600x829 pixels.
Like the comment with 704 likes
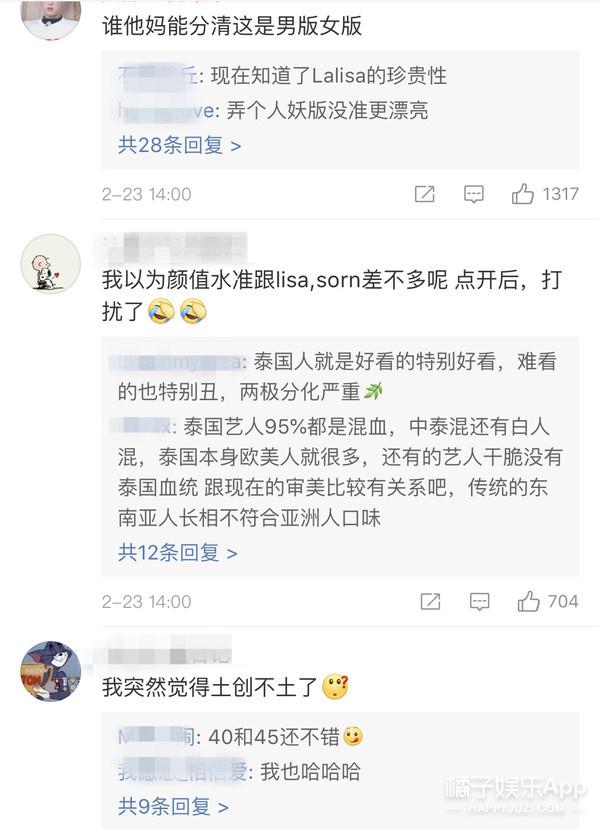[x=528, y=601]
